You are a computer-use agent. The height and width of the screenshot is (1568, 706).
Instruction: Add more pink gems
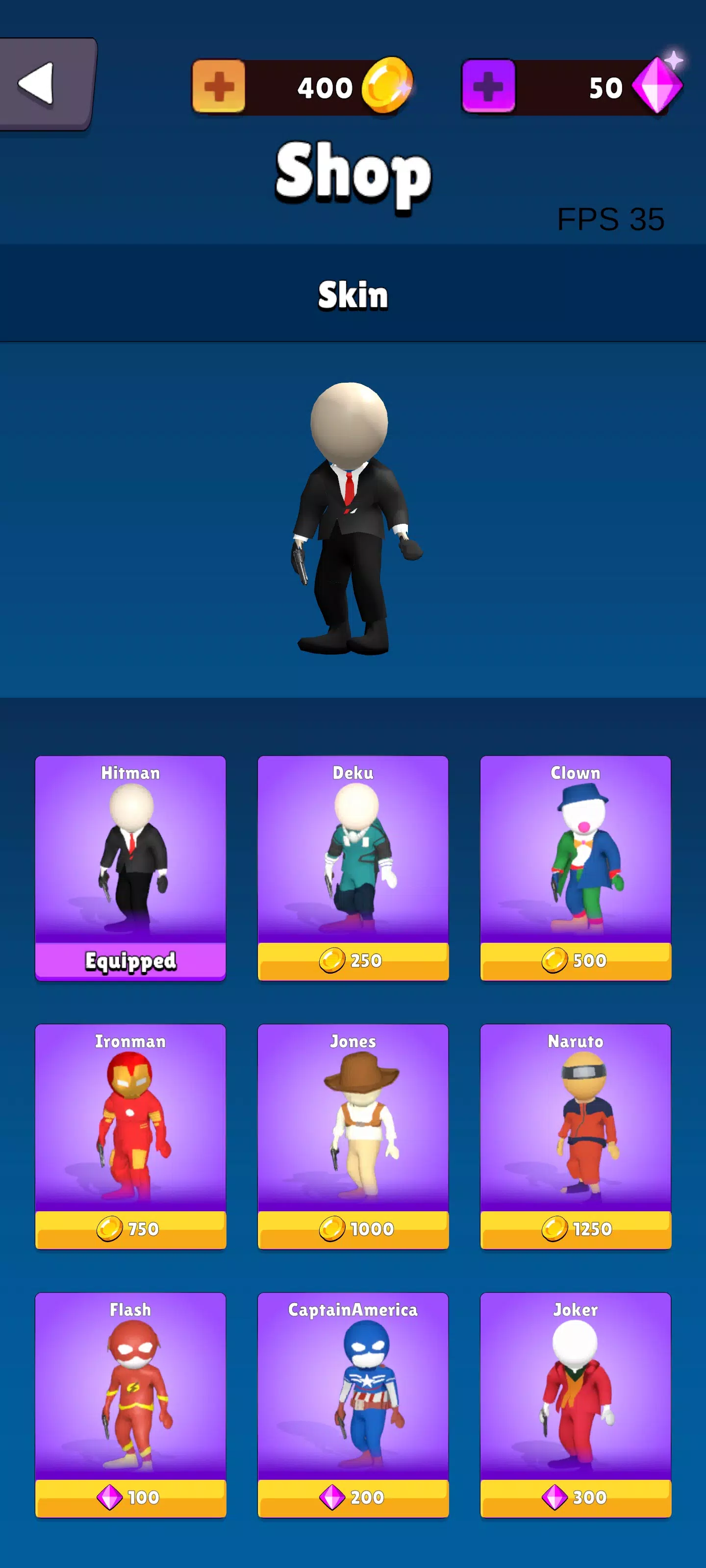(488, 86)
